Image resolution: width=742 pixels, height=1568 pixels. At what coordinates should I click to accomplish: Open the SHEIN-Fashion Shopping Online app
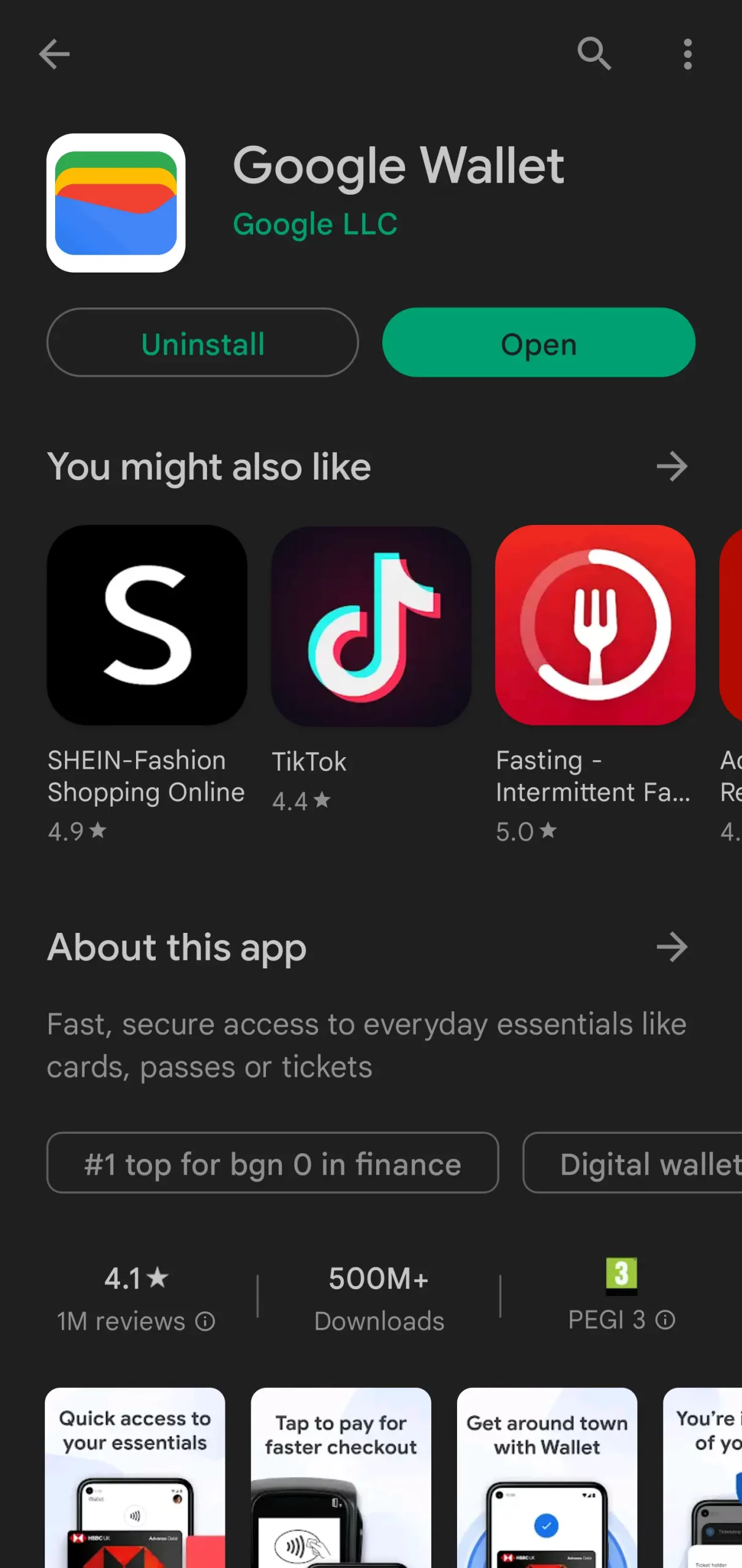[x=147, y=625]
